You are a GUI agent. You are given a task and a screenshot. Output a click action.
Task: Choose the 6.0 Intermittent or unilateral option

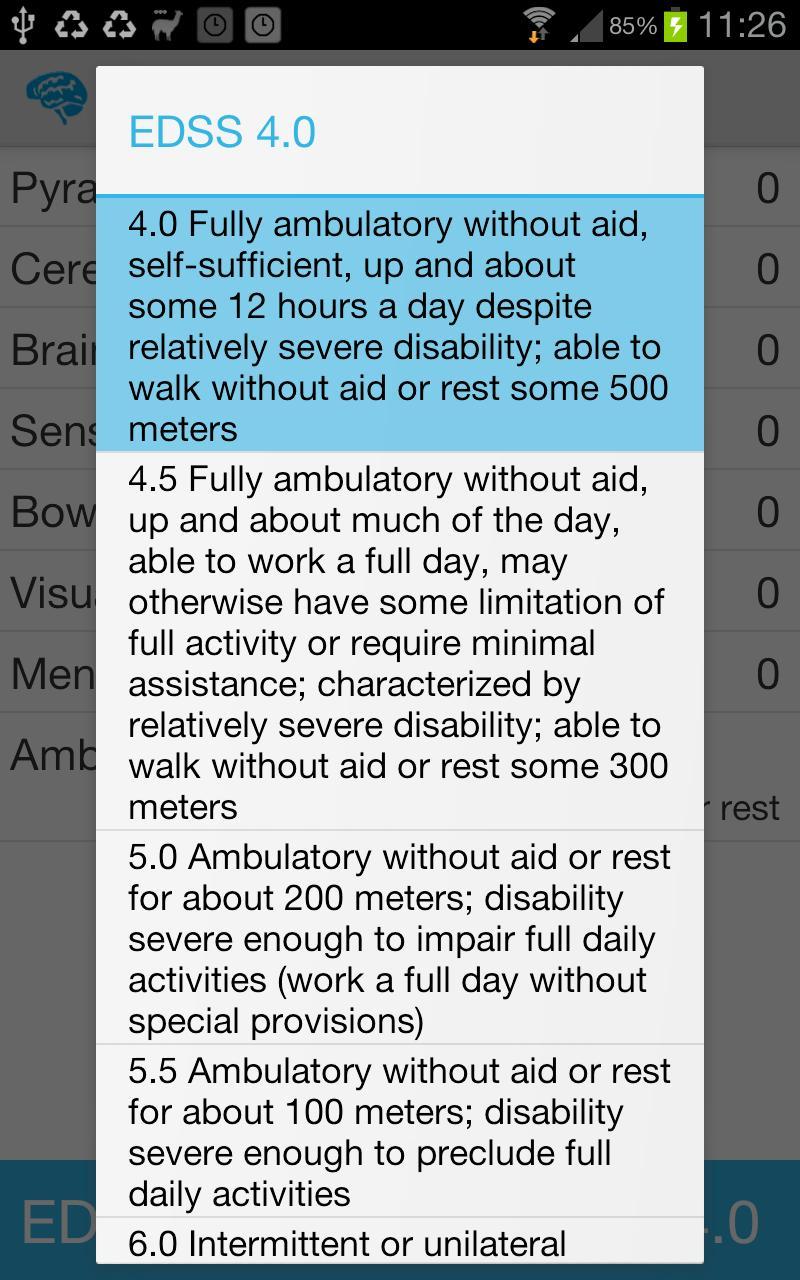(400, 1243)
